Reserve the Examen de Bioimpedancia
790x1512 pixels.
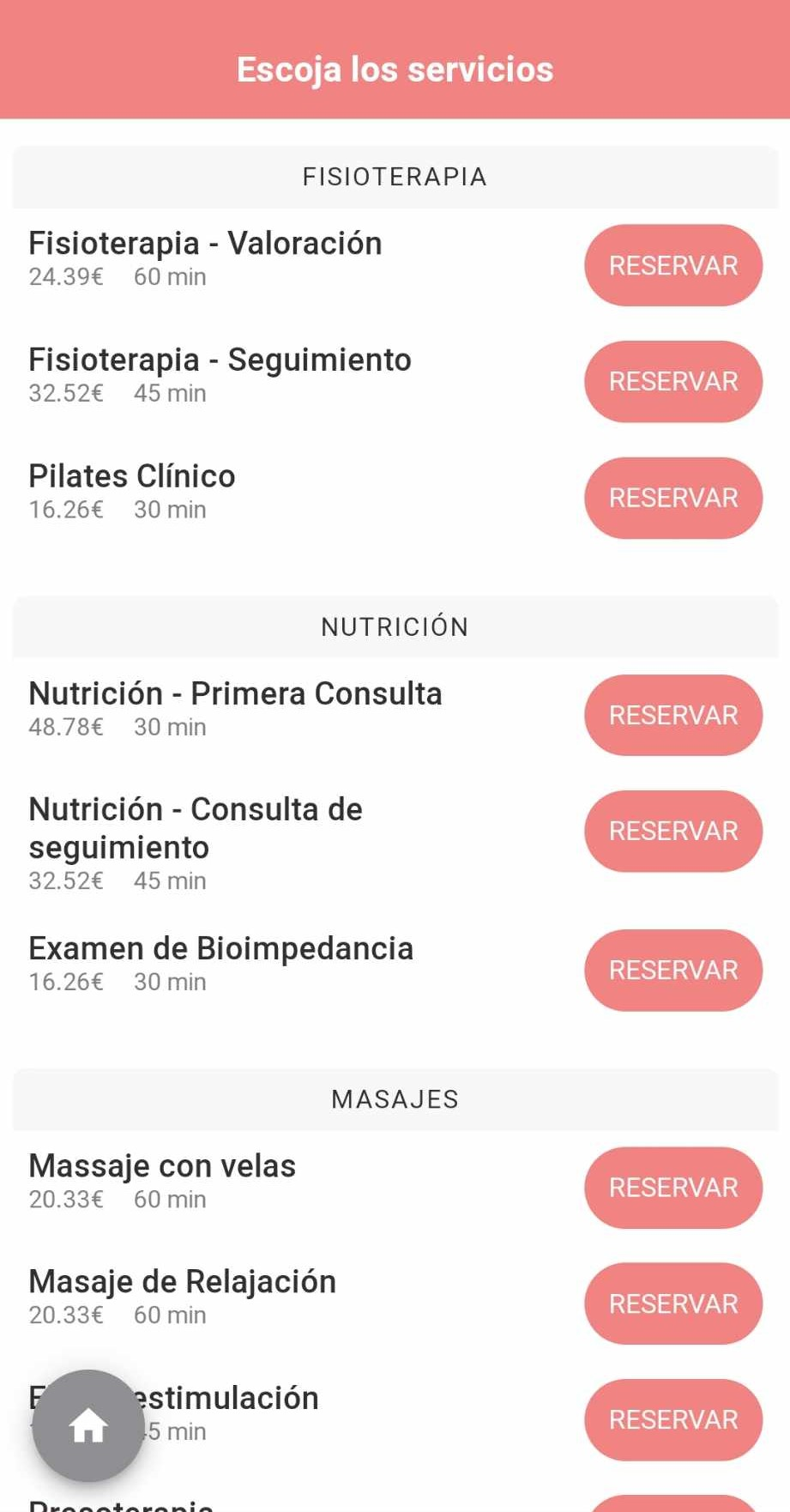(x=673, y=970)
